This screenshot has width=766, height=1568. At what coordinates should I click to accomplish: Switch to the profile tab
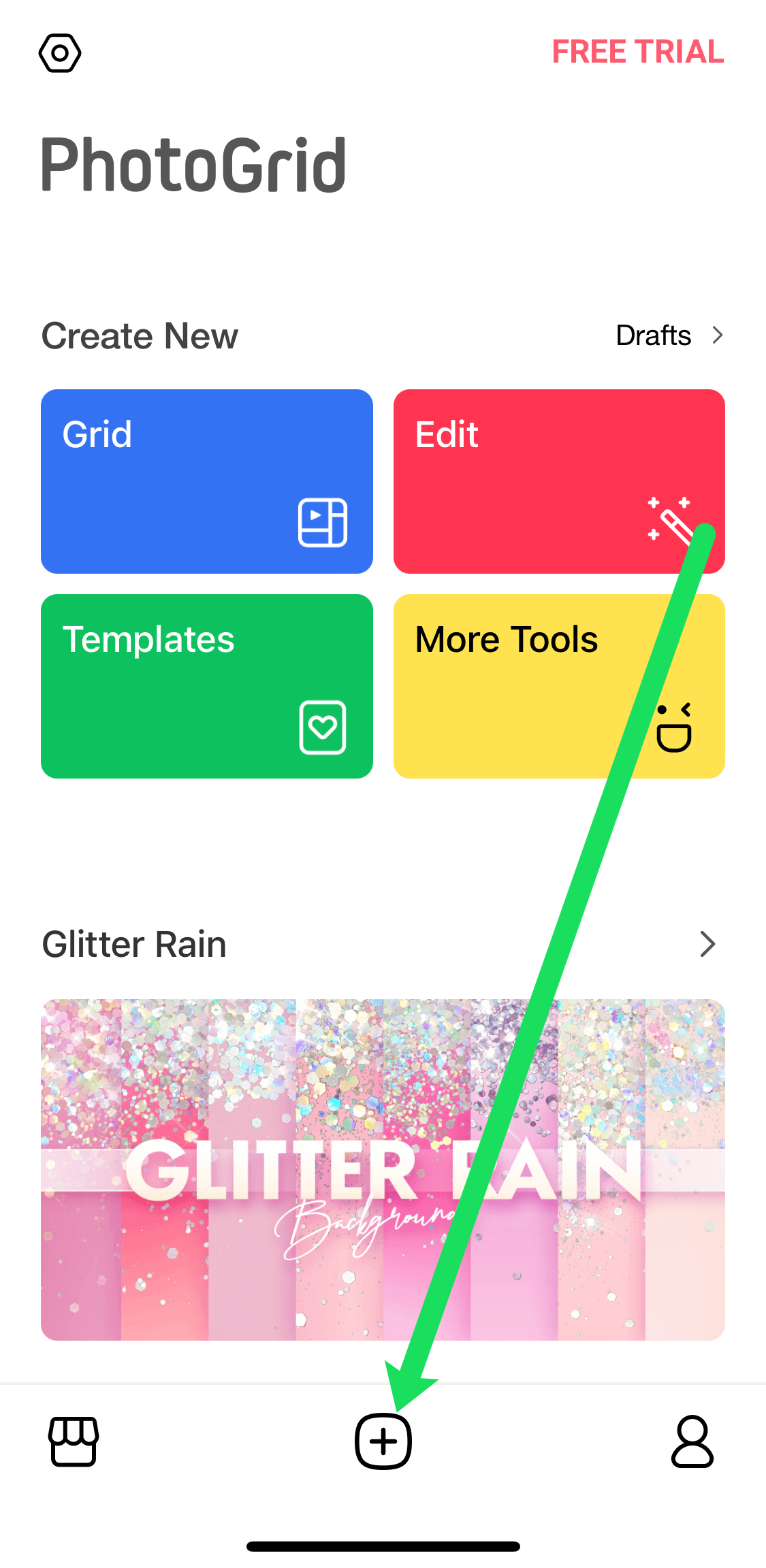[x=692, y=1441]
